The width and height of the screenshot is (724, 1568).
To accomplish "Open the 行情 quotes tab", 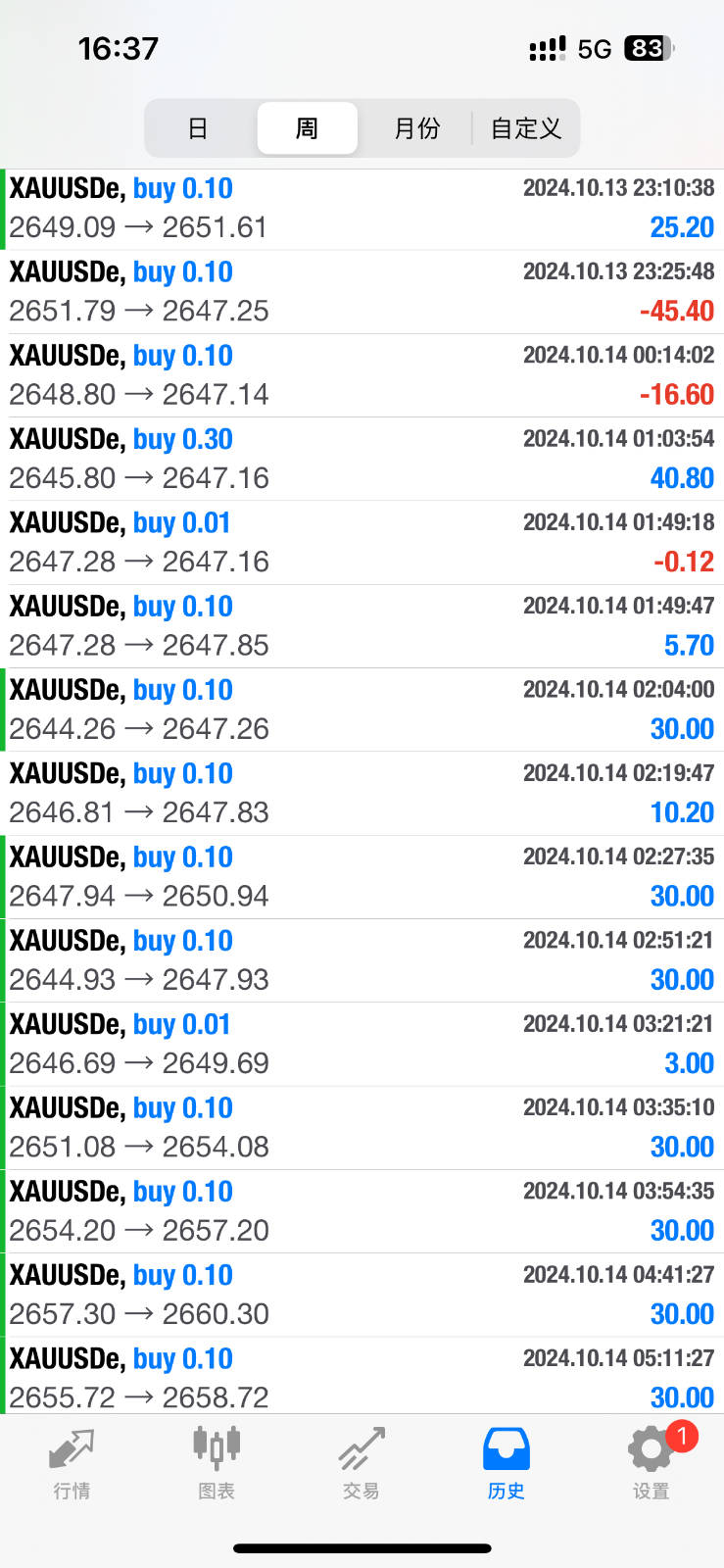I will point(72,1464).
